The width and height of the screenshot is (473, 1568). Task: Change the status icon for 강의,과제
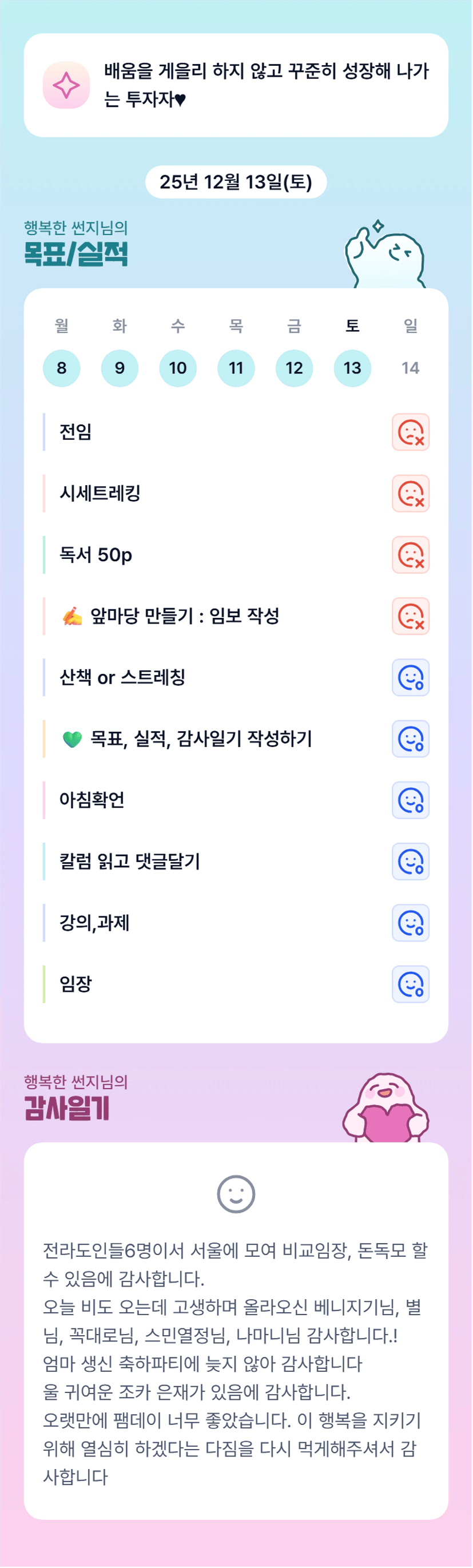[x=410, y=923]
